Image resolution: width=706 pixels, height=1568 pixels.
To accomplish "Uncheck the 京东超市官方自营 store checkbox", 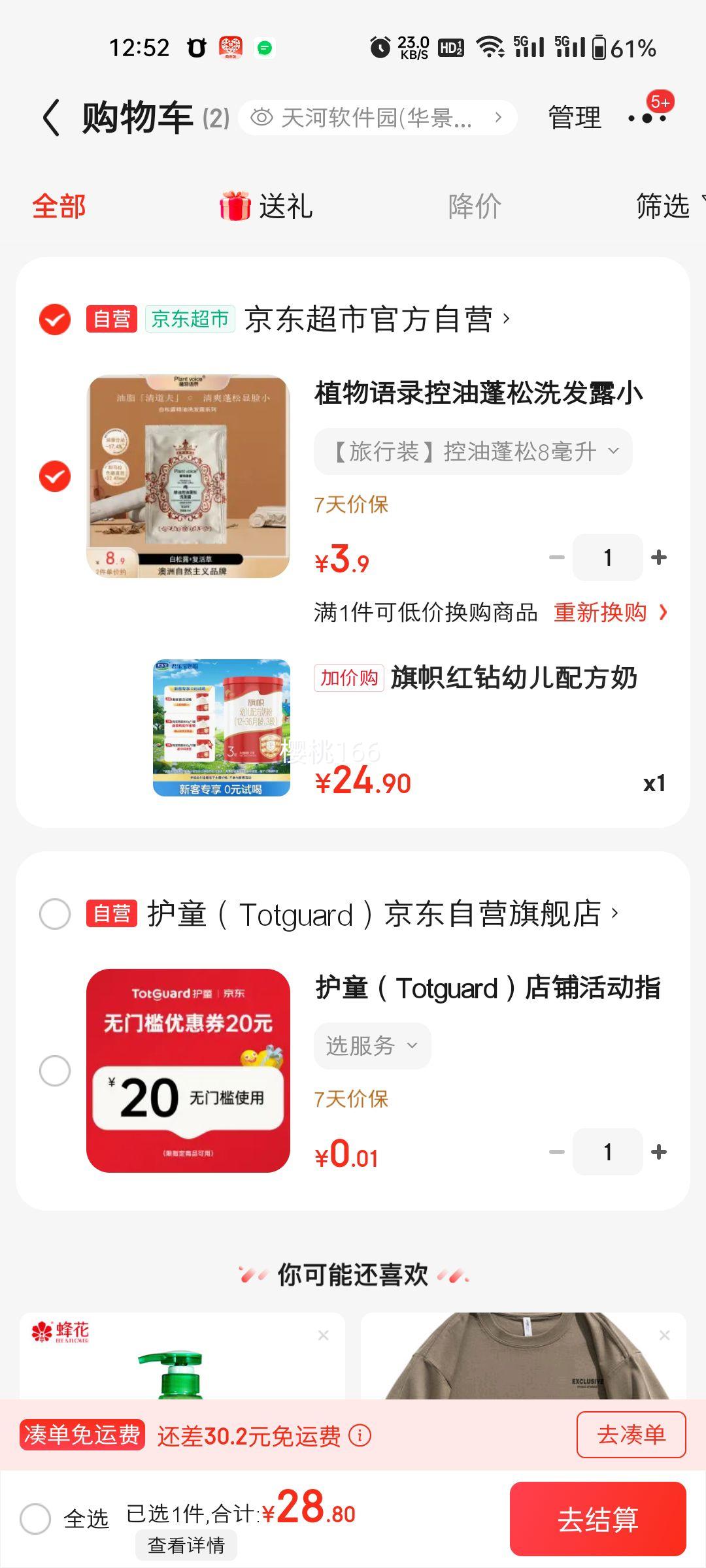I will click(x=54, y=318).
